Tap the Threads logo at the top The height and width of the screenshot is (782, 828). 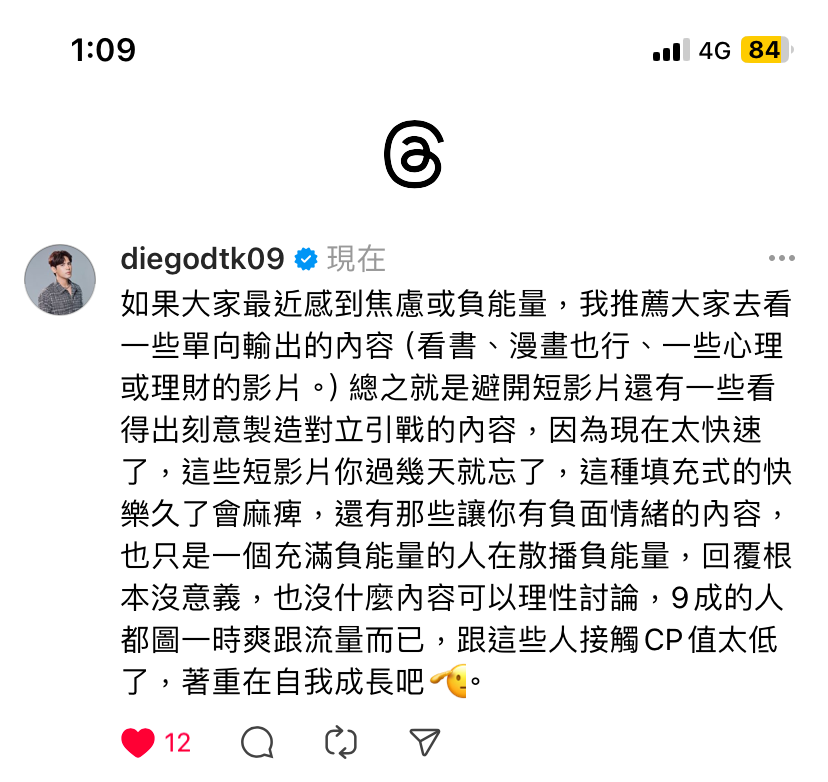click(x=413, y=155)
